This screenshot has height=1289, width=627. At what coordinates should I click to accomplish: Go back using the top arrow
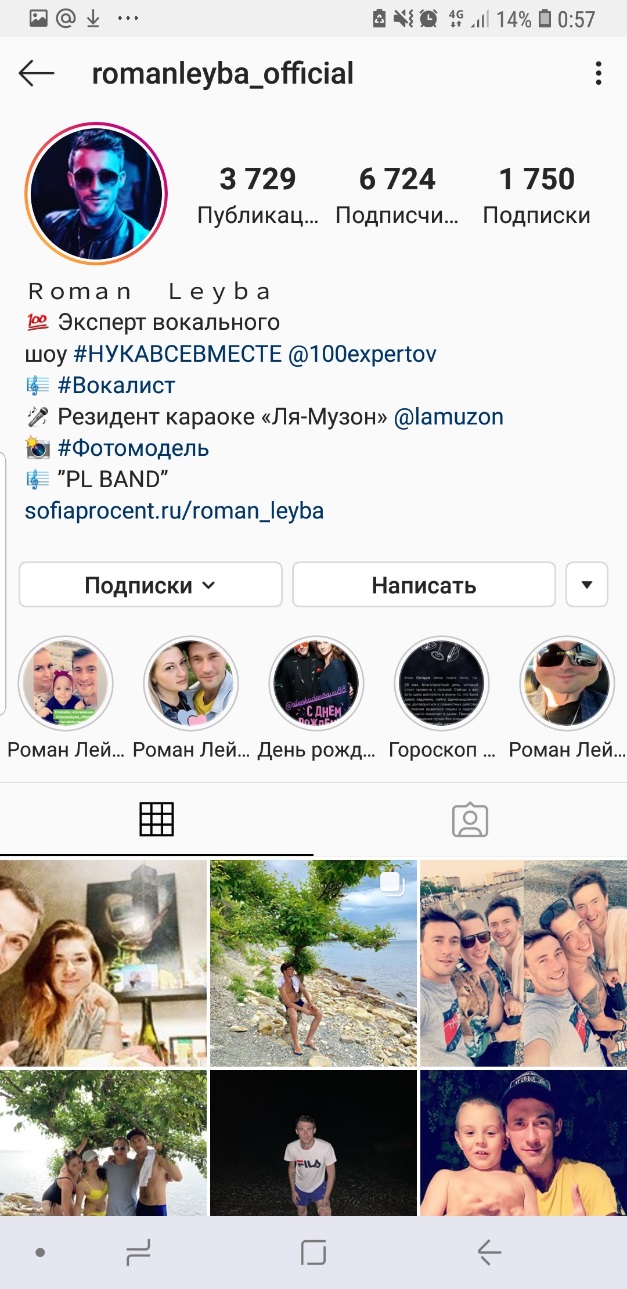[37, 74]
